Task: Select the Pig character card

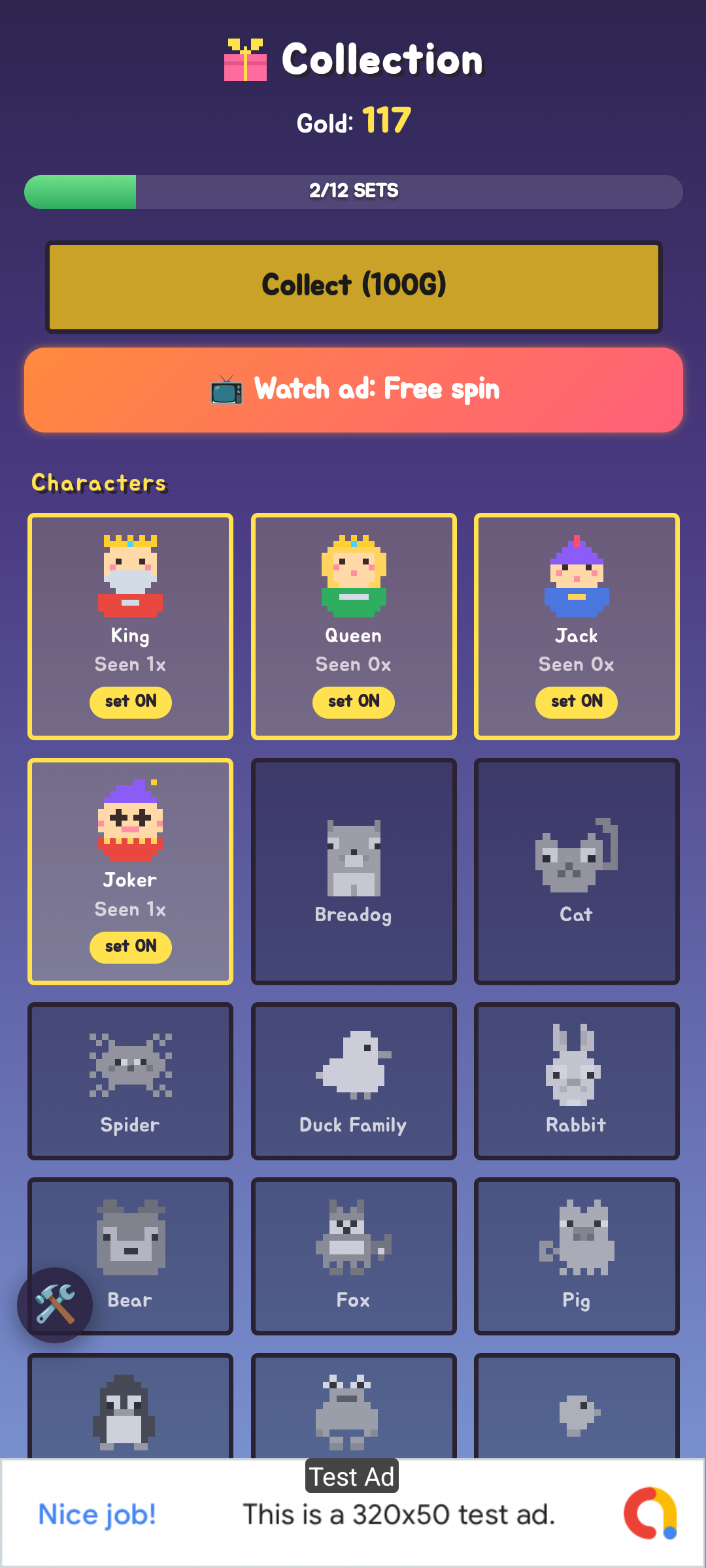Action: click(577, 1256)
